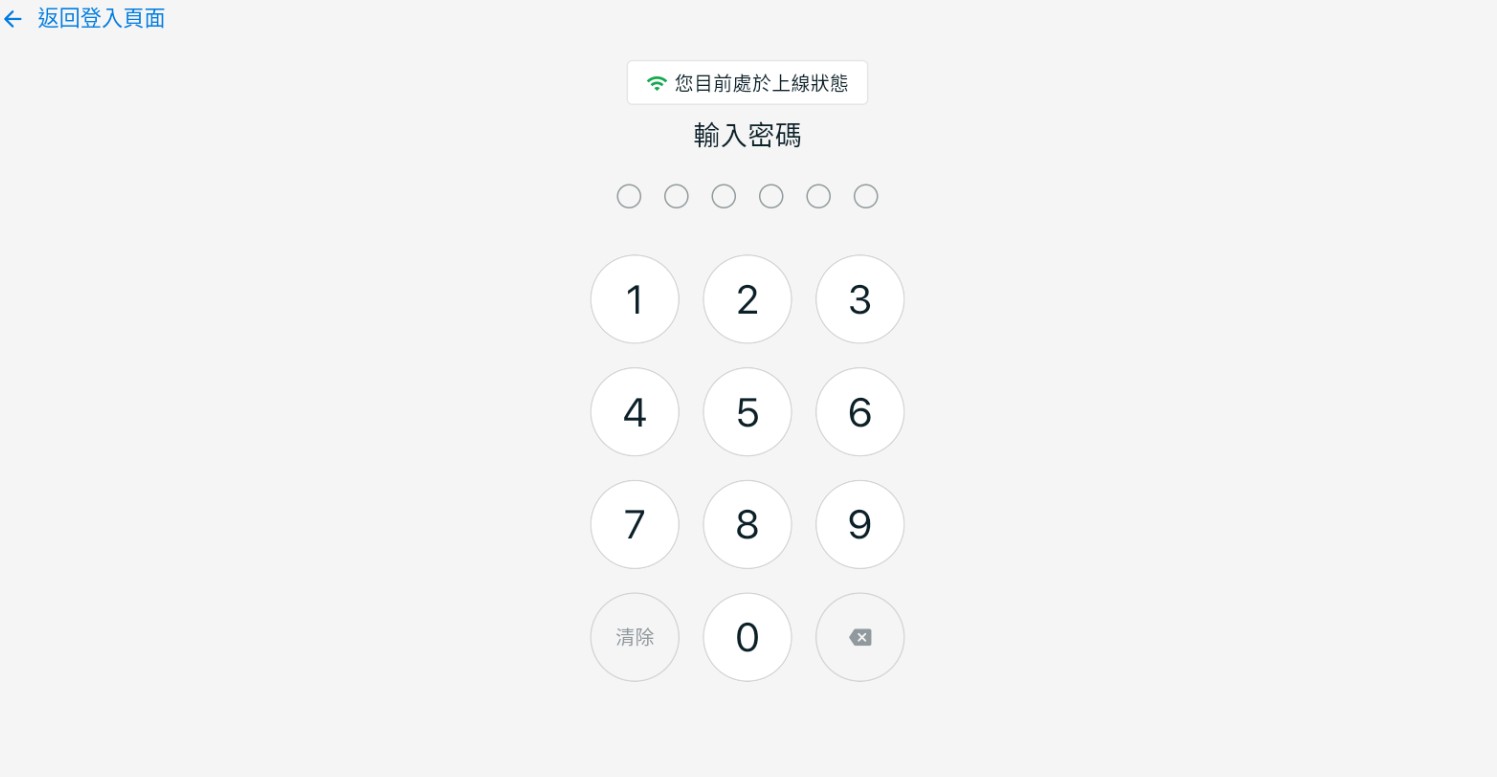Select the 9 key
Screen dimensions: 1497x777
pos(860,524)
